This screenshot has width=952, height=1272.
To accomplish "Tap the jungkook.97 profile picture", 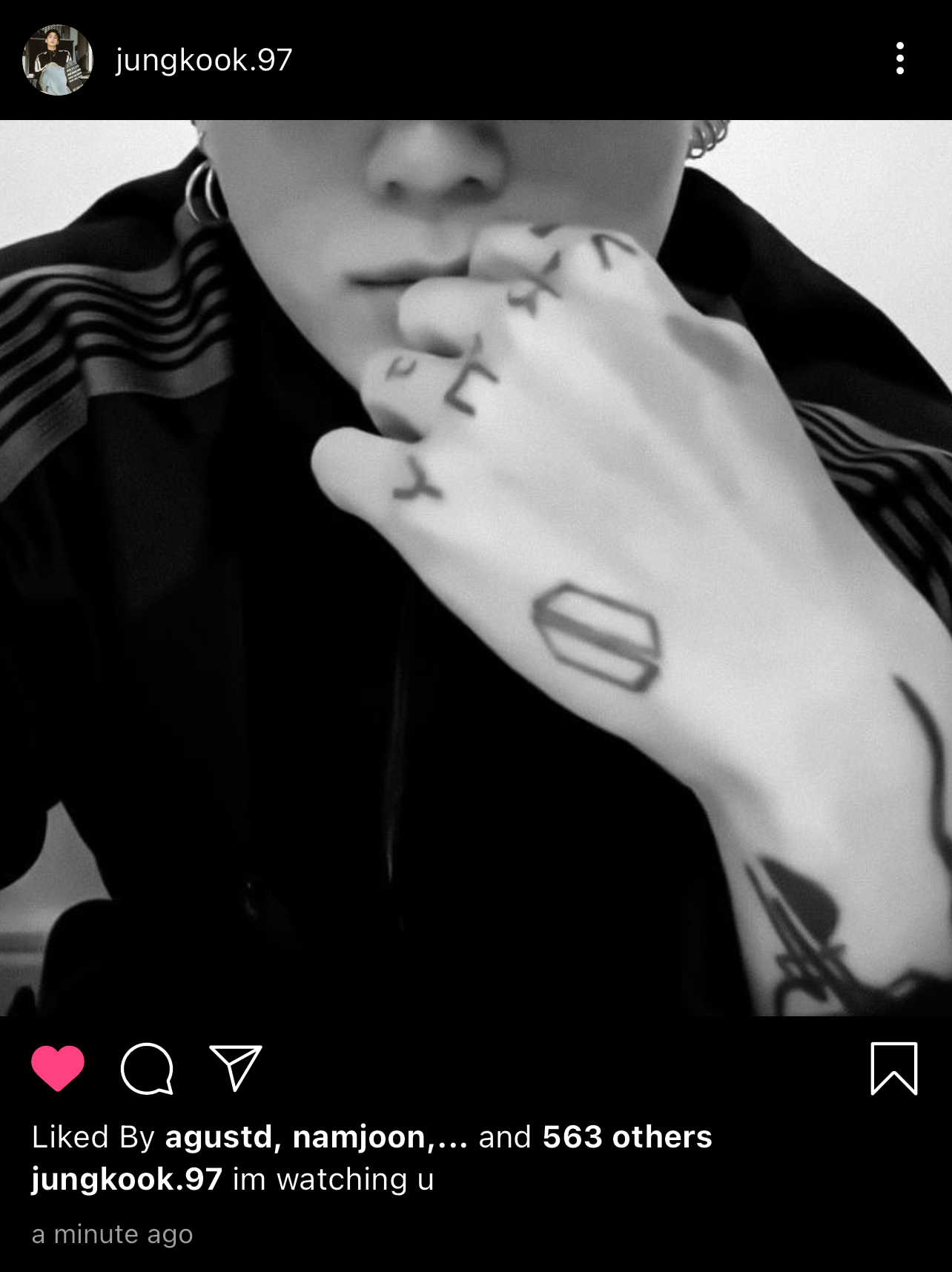I will [58, 60].
